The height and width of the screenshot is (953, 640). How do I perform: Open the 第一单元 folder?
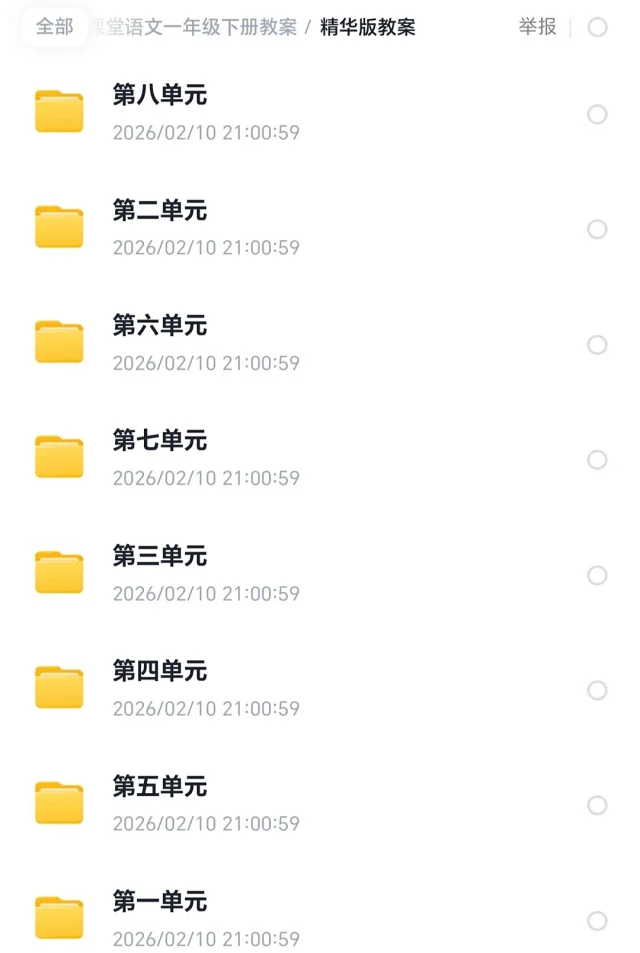160,902
